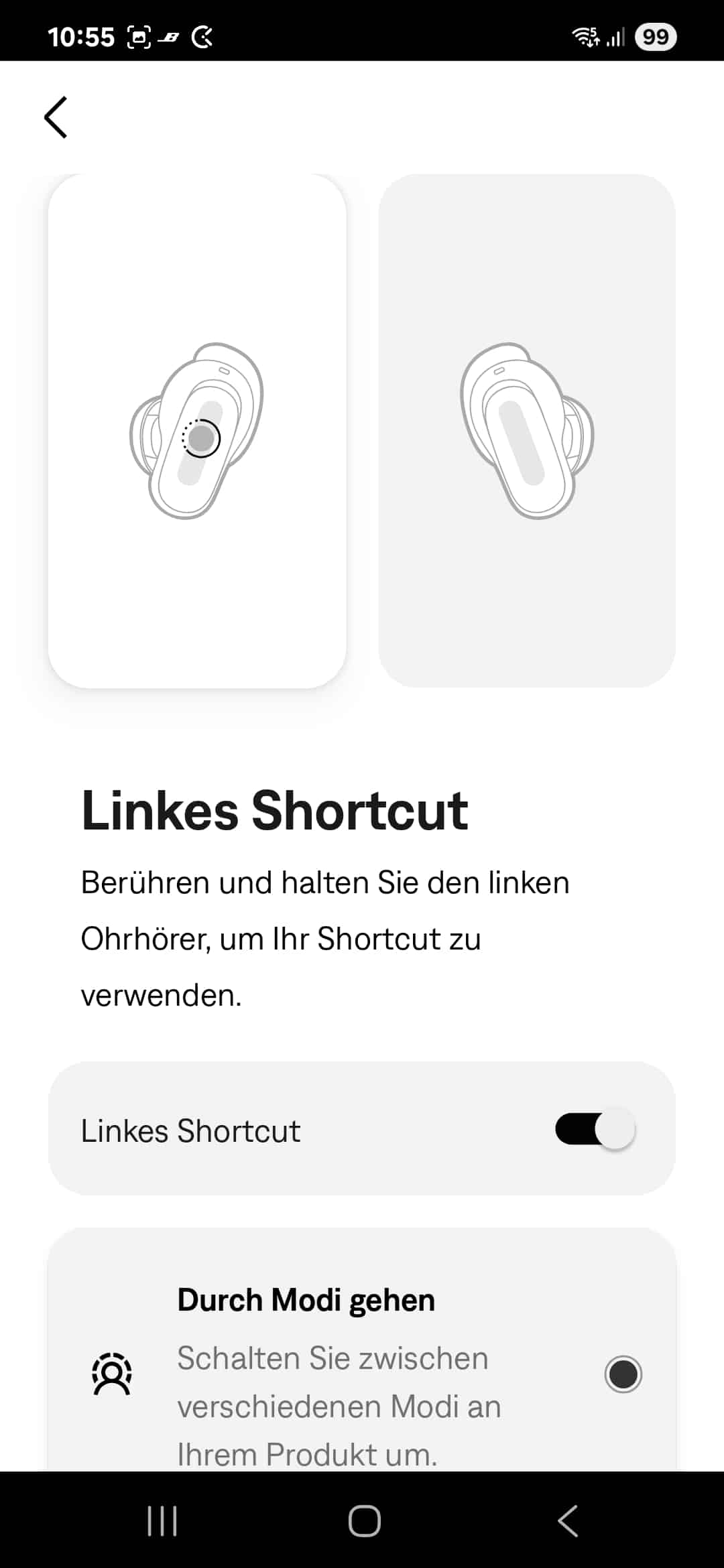724x1568 pixels.
Task: Switch to the right earbud card
Action: [527, 431]
